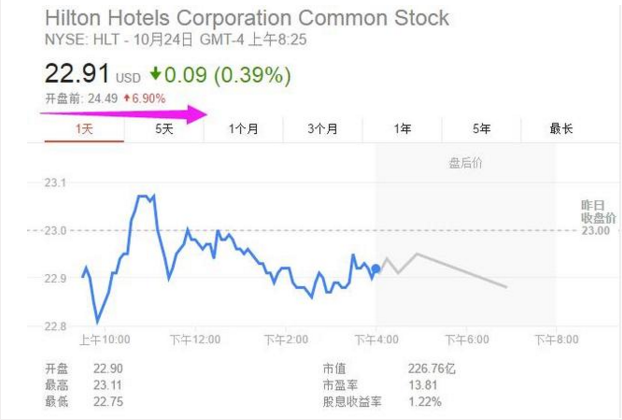Select the 最长 time range
Image resolution: width=622 pixels, height=420 pixels.
pyautogui.click(x=561, y=128)
